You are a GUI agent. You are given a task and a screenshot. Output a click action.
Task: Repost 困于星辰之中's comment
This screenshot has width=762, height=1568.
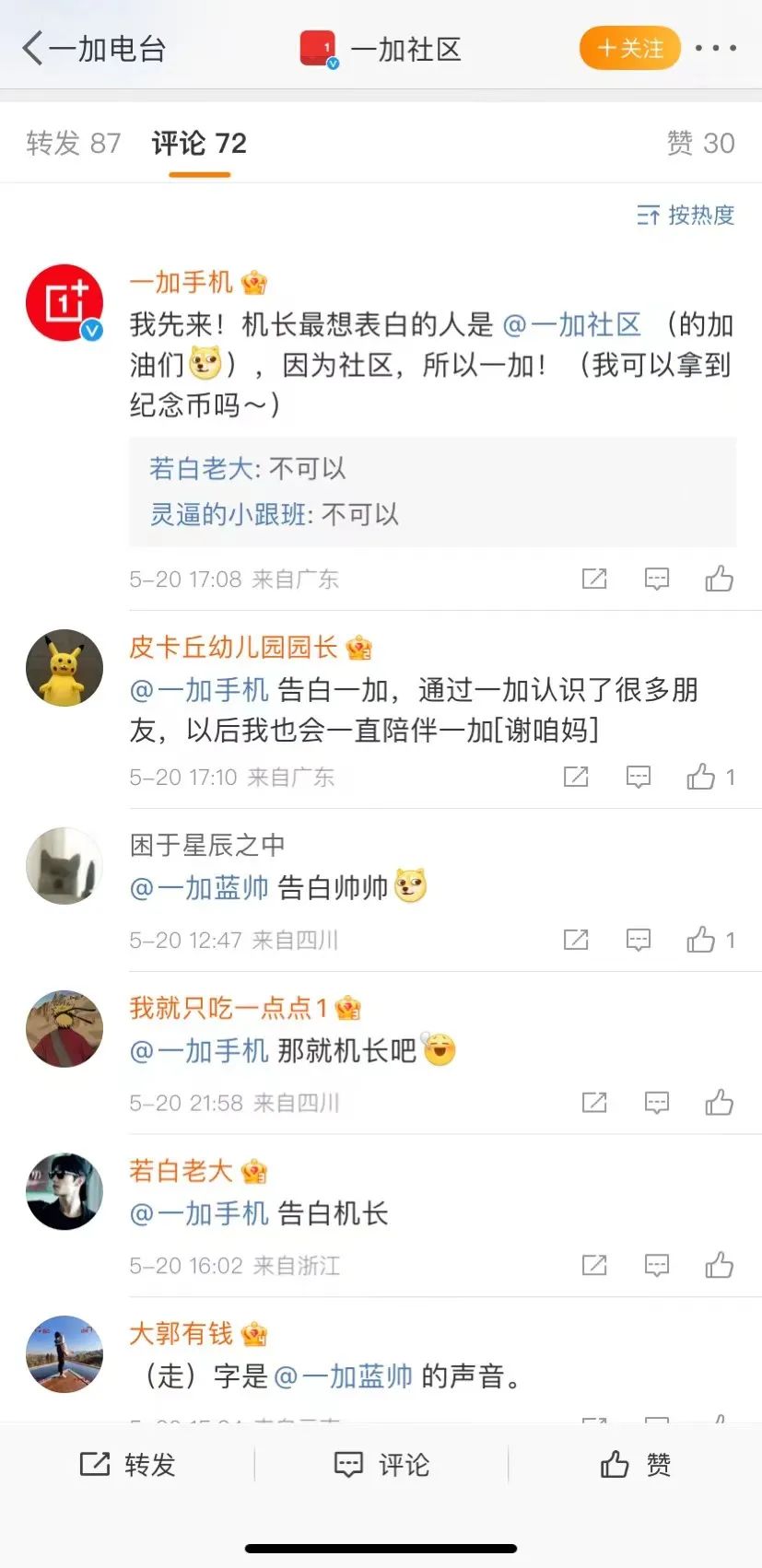[576, 940]
